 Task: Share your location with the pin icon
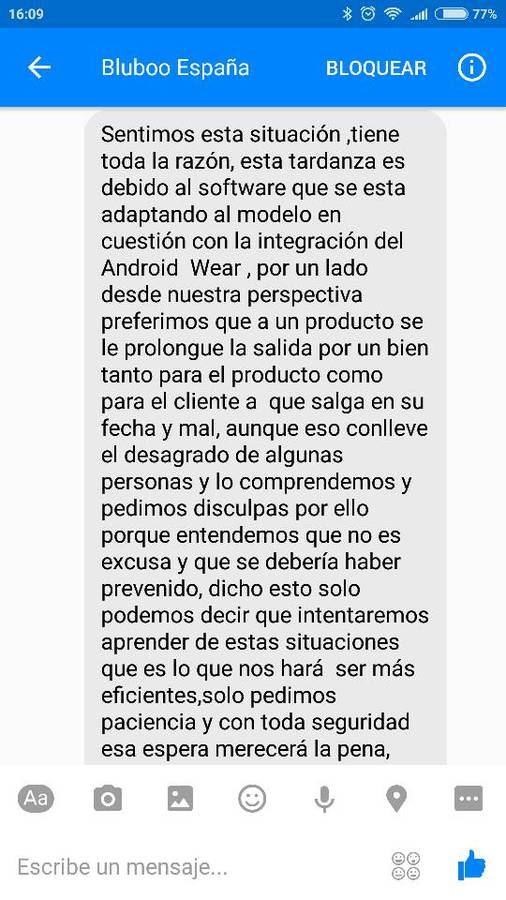click(396, 799)
